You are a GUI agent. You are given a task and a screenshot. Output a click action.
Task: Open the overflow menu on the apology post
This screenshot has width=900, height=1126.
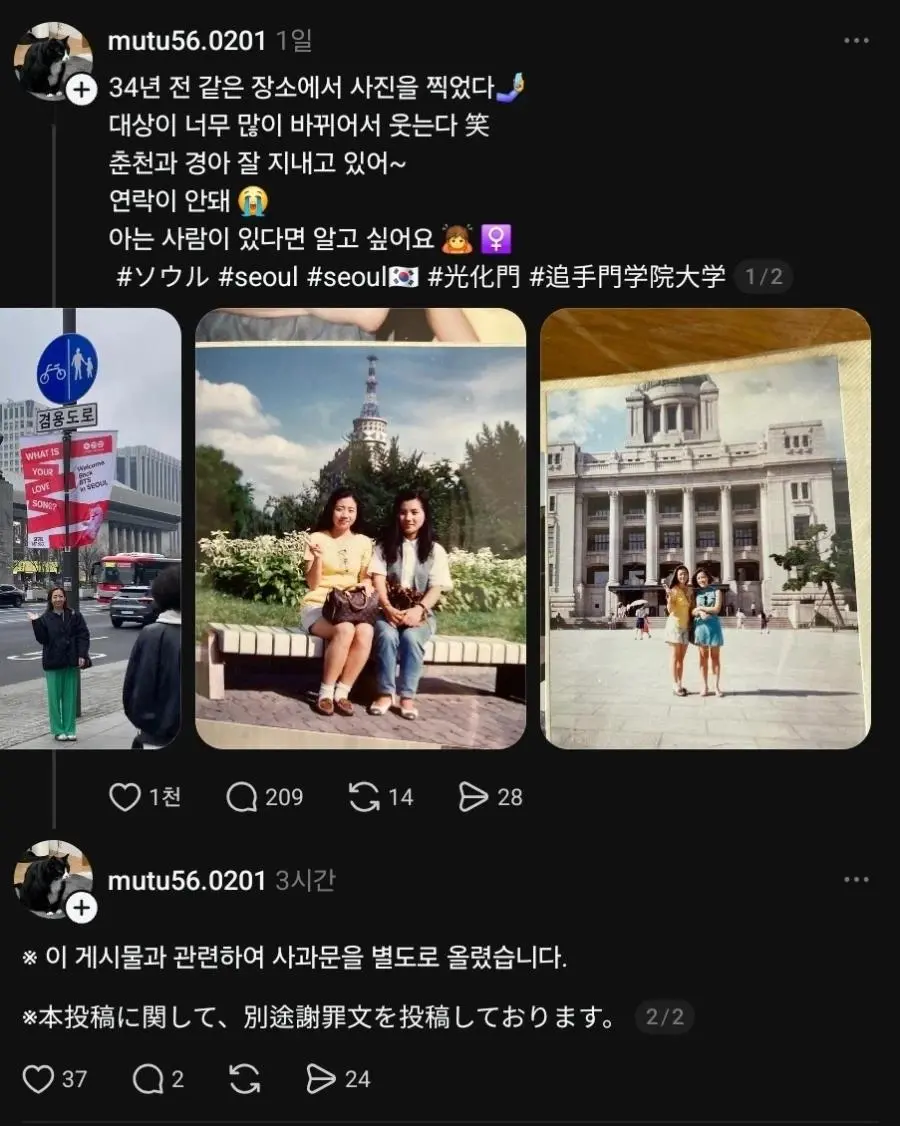[x=856, y=880]
